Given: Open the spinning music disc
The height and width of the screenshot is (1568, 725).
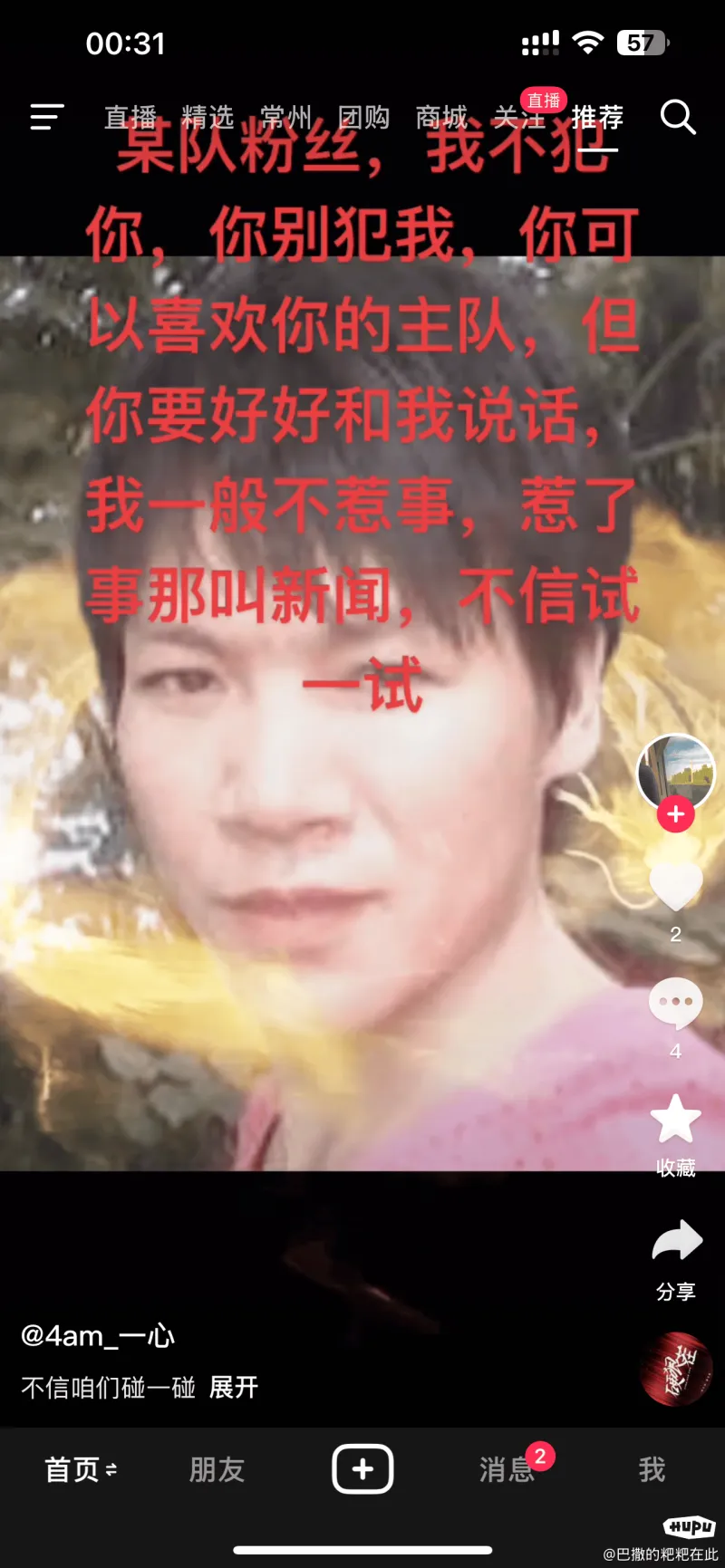Looking at the screenshot, I should pos(674,1368).
